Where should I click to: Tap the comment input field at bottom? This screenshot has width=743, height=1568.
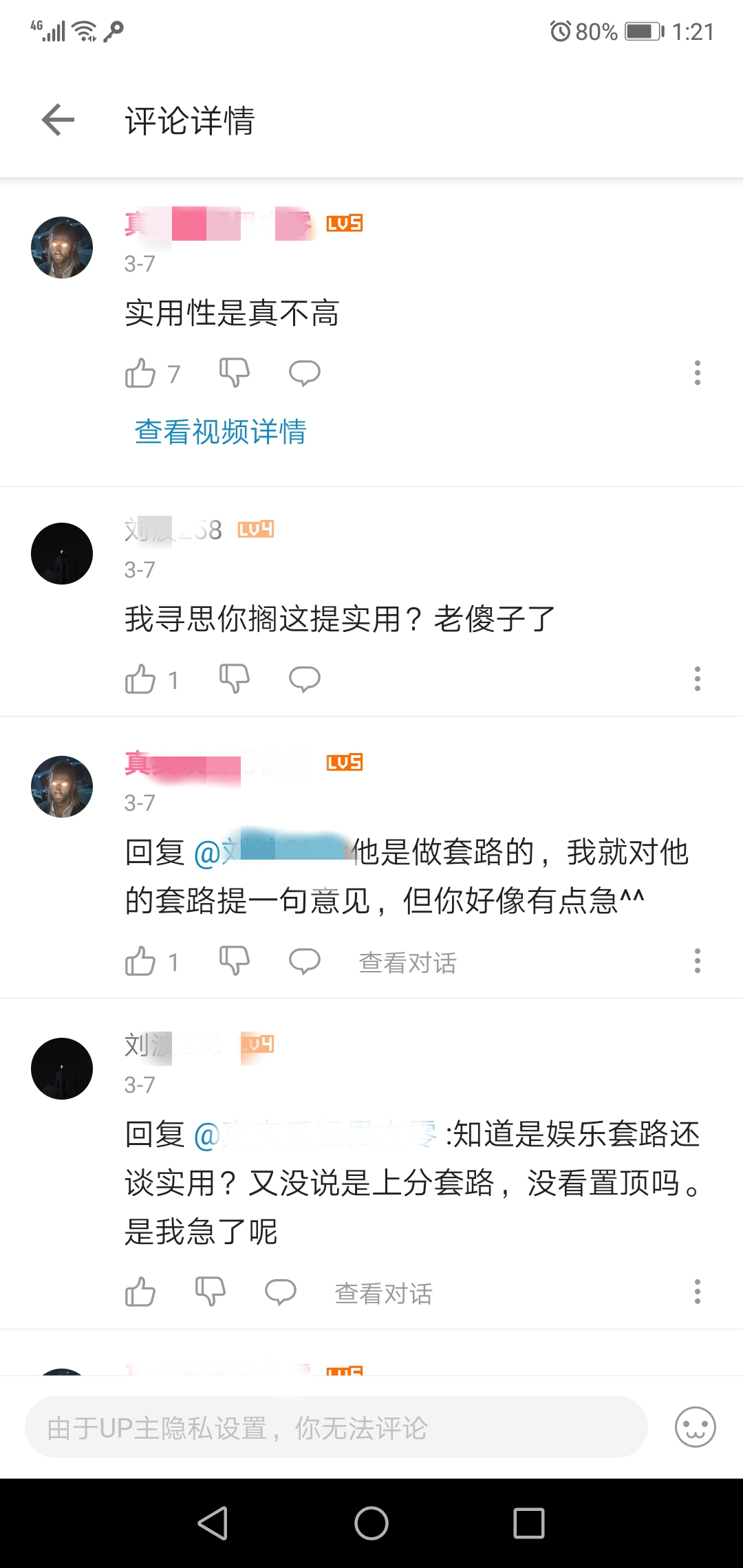point(336,1428)
